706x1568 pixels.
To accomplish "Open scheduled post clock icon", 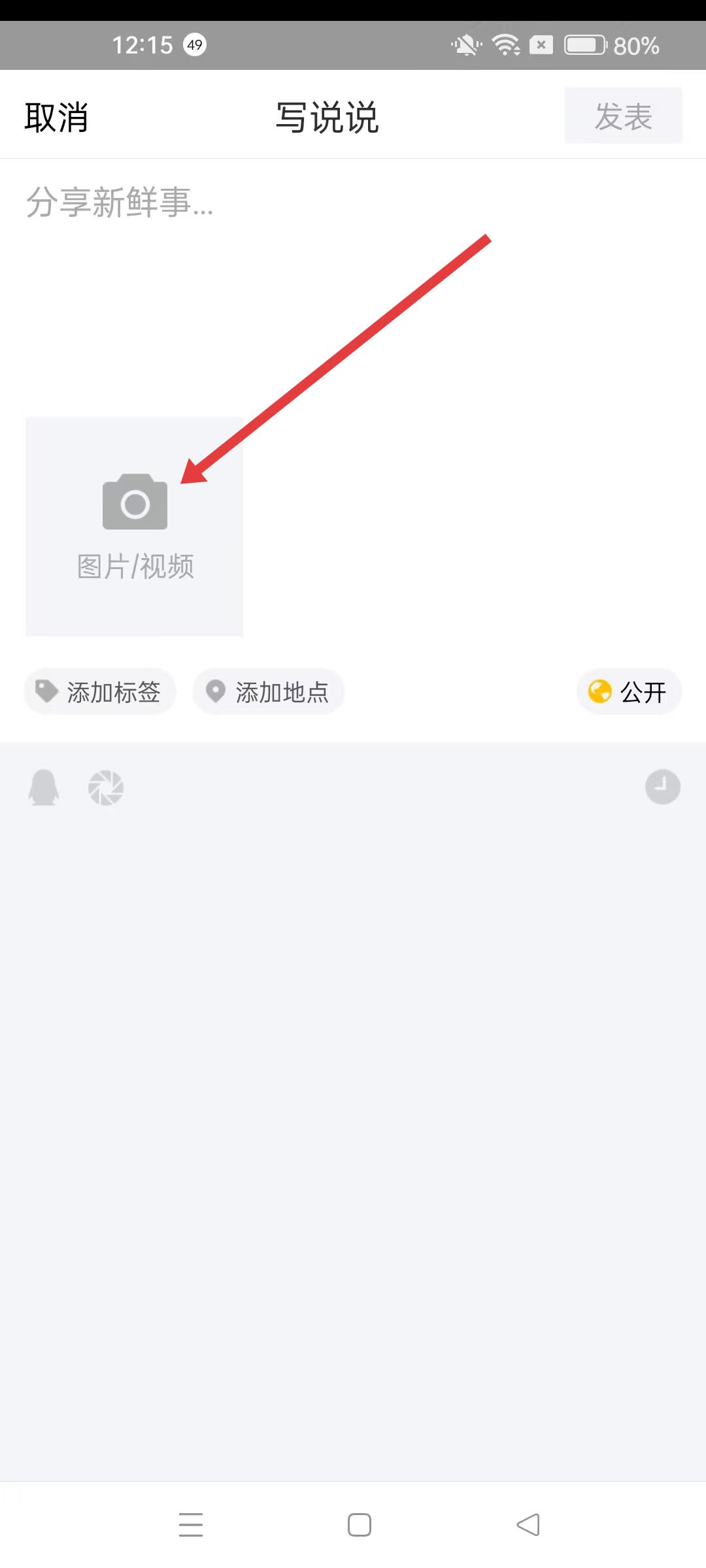I will pyautogui.click(x=662, y=787).
